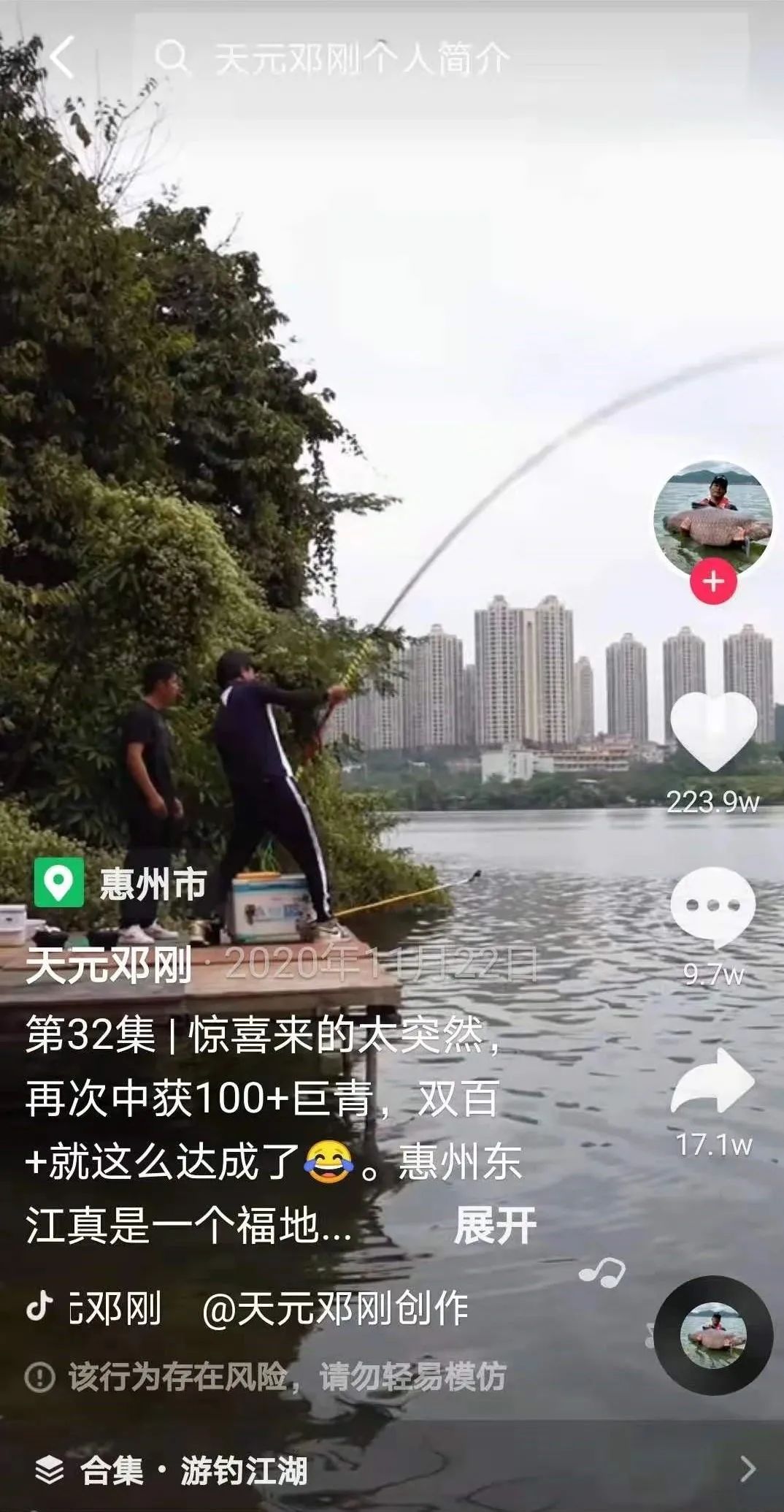Screen dimensions: 784x1512
Task: Share this video via the arrow icon
Action: click(x=713, y=1083)
